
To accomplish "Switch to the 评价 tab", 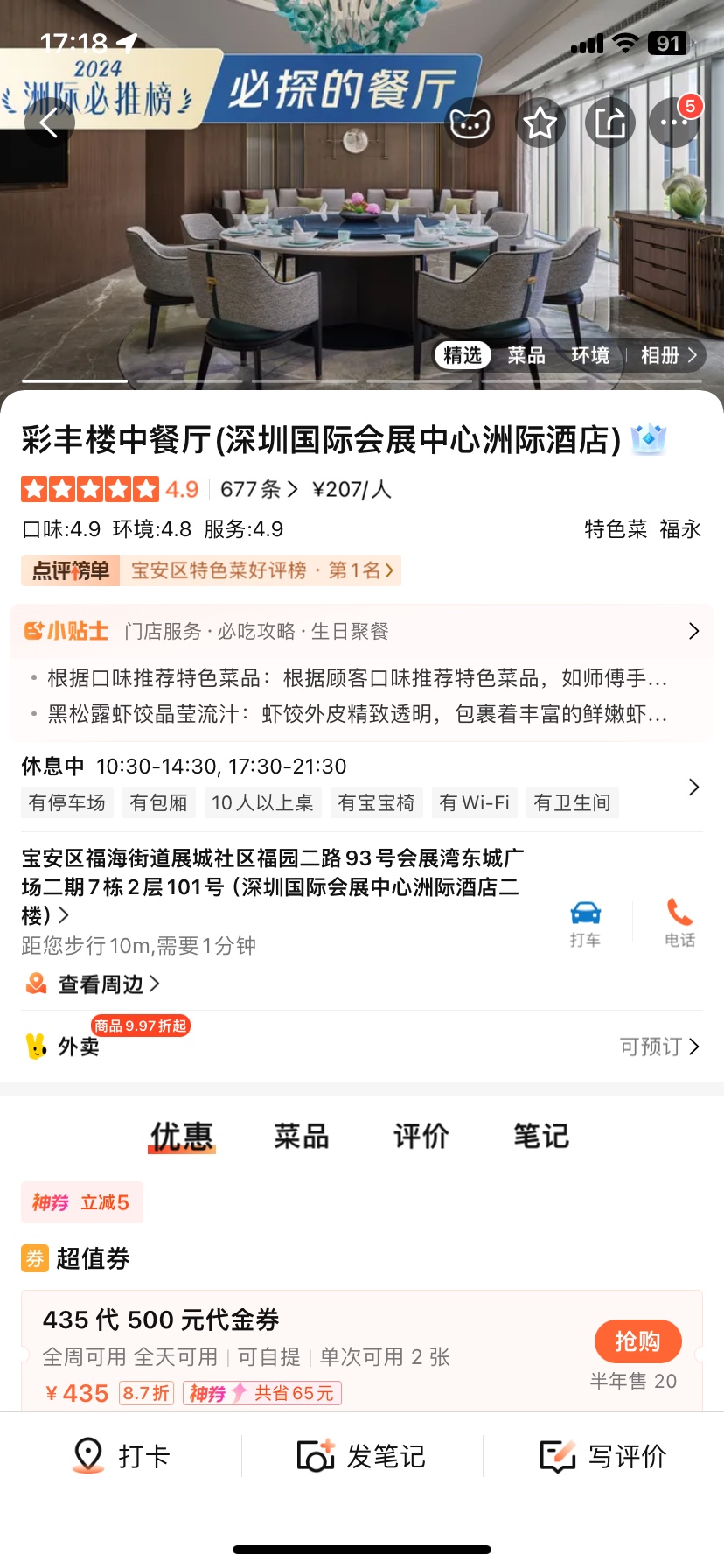I will [x=421, y=1136].
